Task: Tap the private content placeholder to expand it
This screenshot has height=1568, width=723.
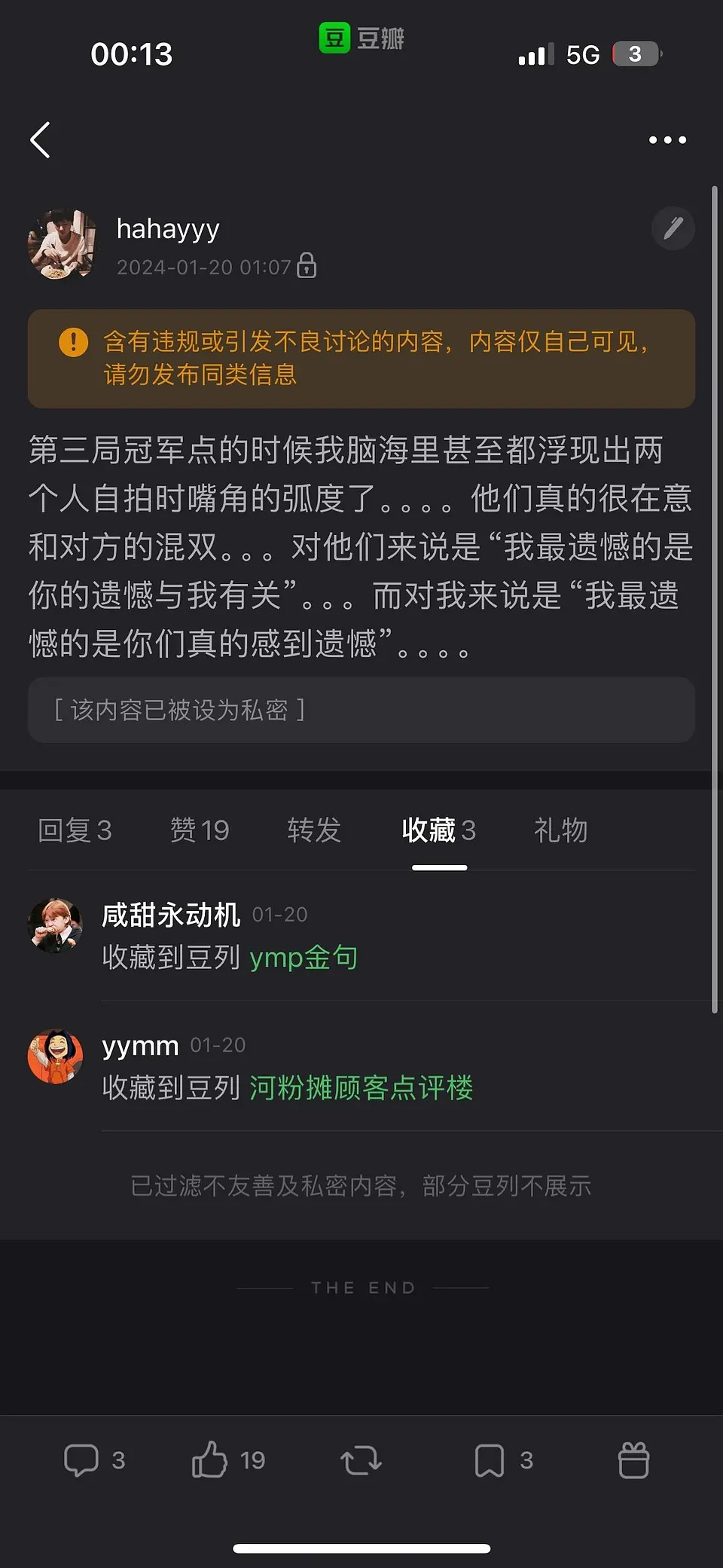Action: tap(361, 710)
